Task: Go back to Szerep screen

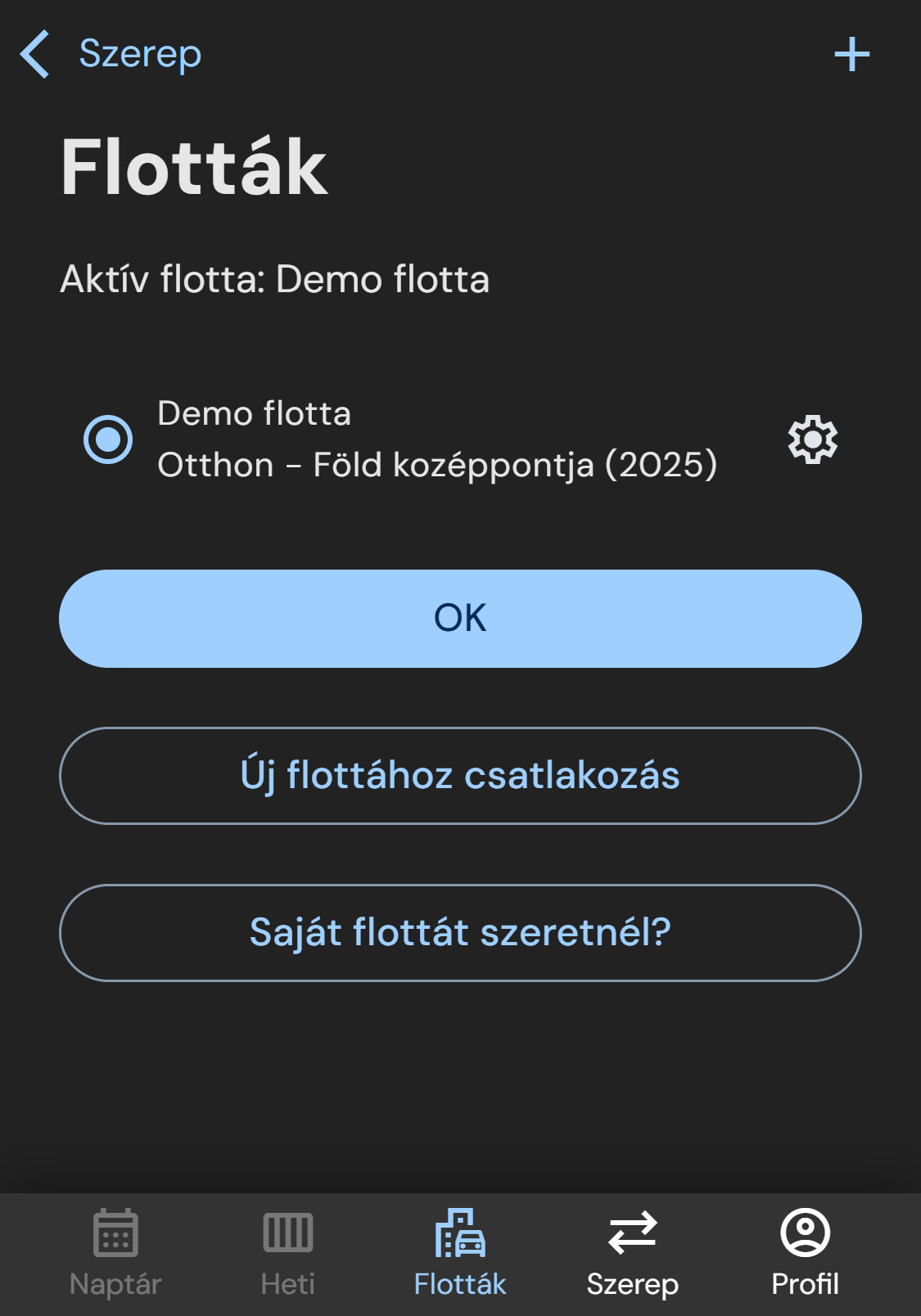Action: coord(111,54)
